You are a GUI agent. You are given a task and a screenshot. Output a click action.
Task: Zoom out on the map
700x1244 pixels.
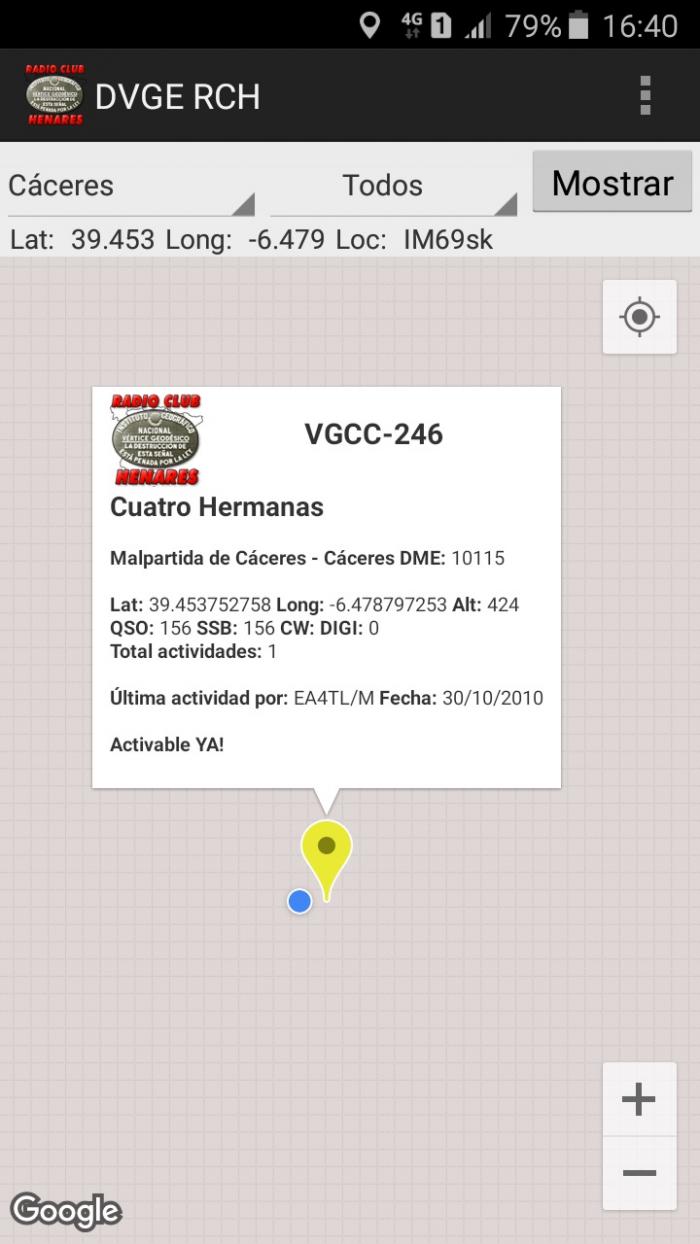pos(639,1173)
